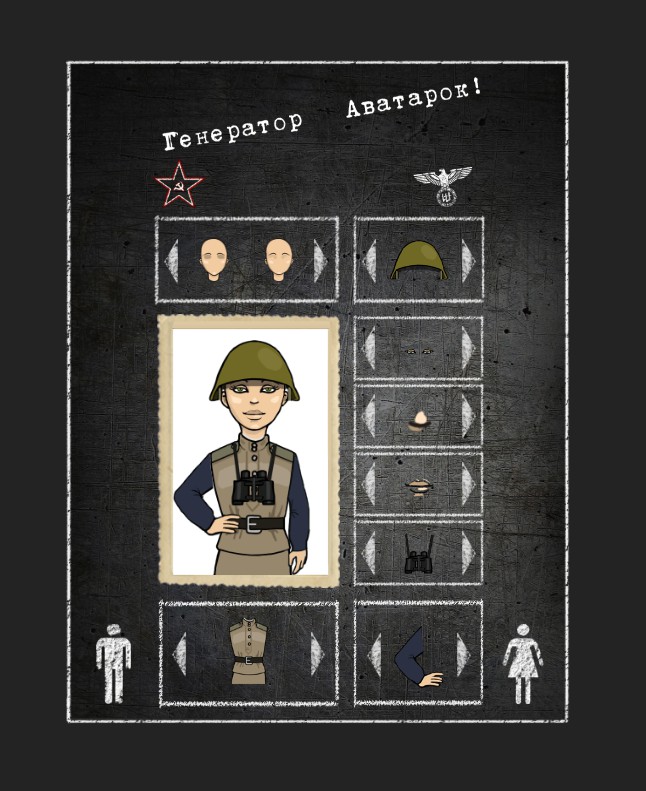Show previous face shape option
The height and width of the screenshot is (791, 646).
172,261
